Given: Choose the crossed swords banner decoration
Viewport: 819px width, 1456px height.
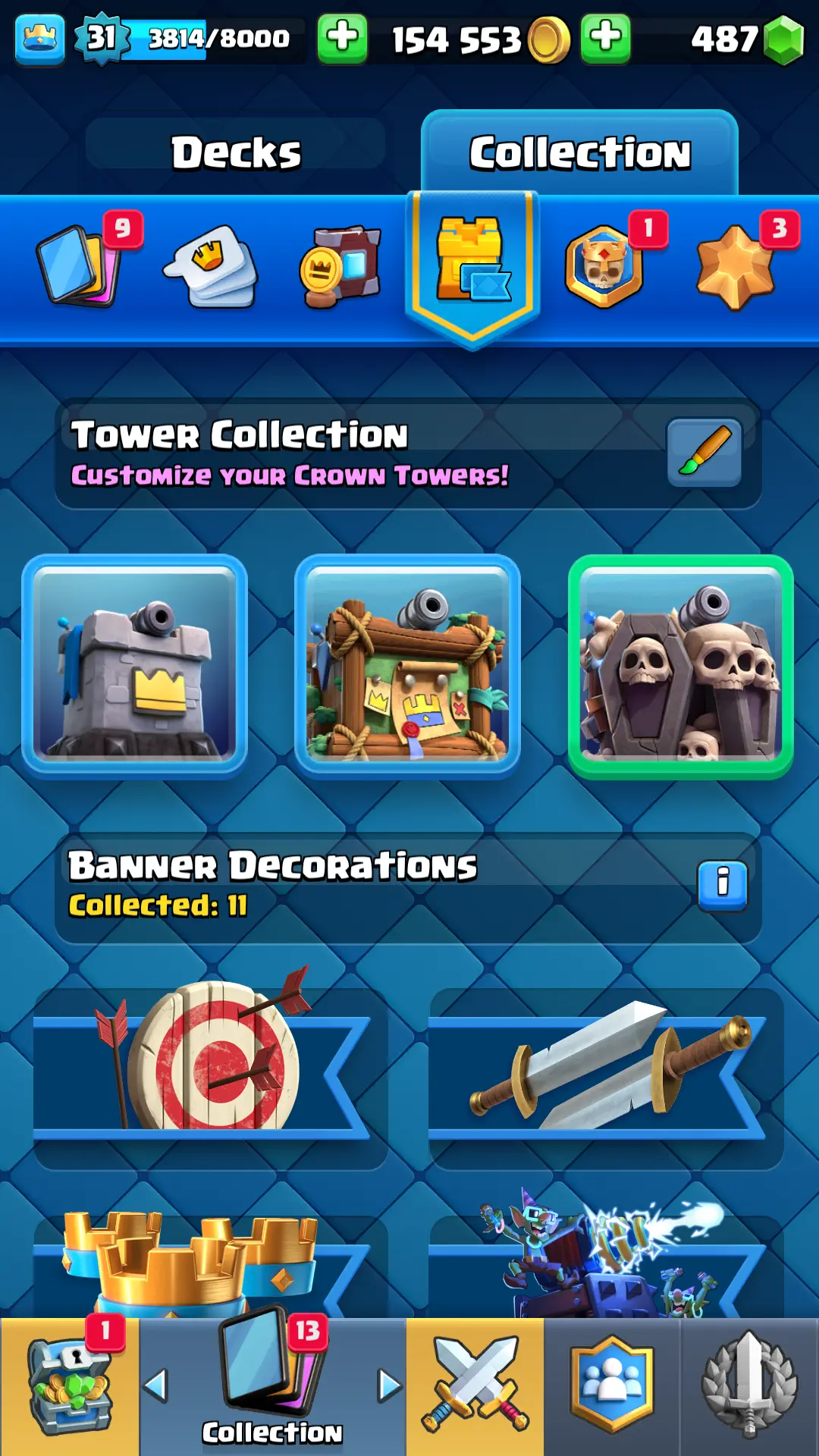Looking at the screenshot, I should [x=606, y=1068].
